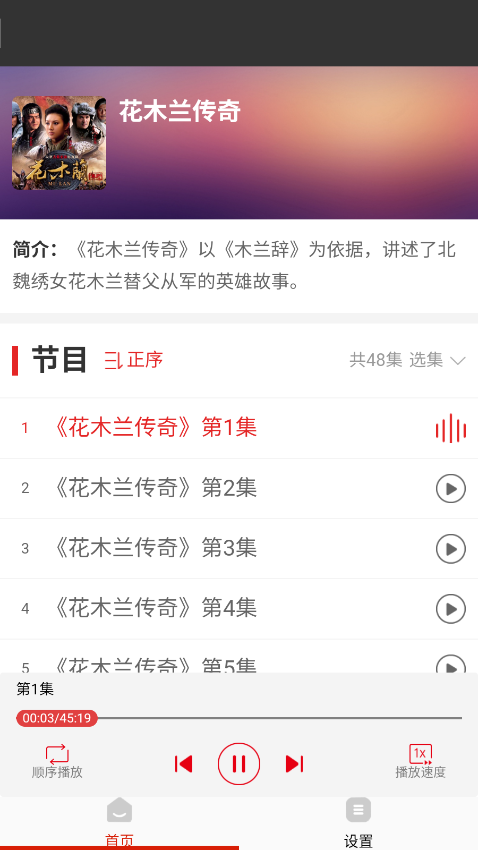Screen dimensions: 478x850
Task: Switch to the 设置 tab
Action: 358,823
